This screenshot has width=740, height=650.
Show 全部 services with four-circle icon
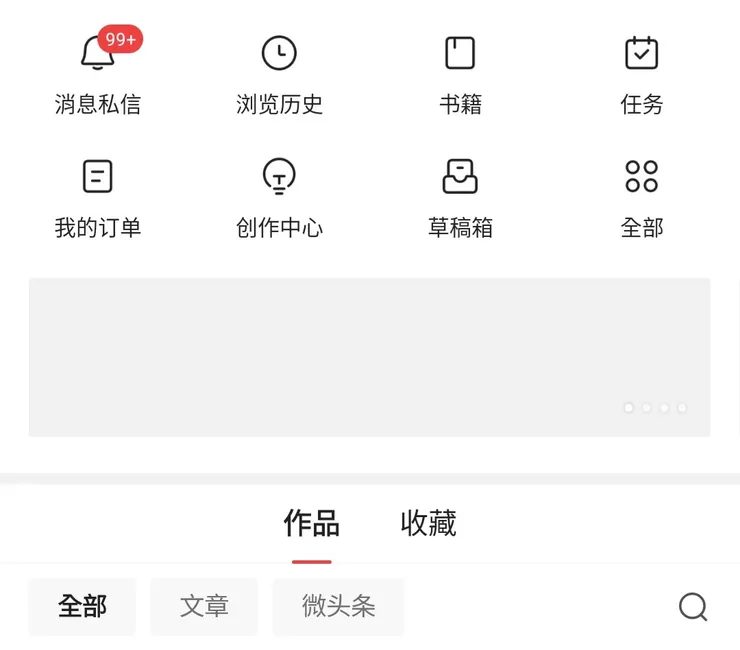[x=641, y=197]
